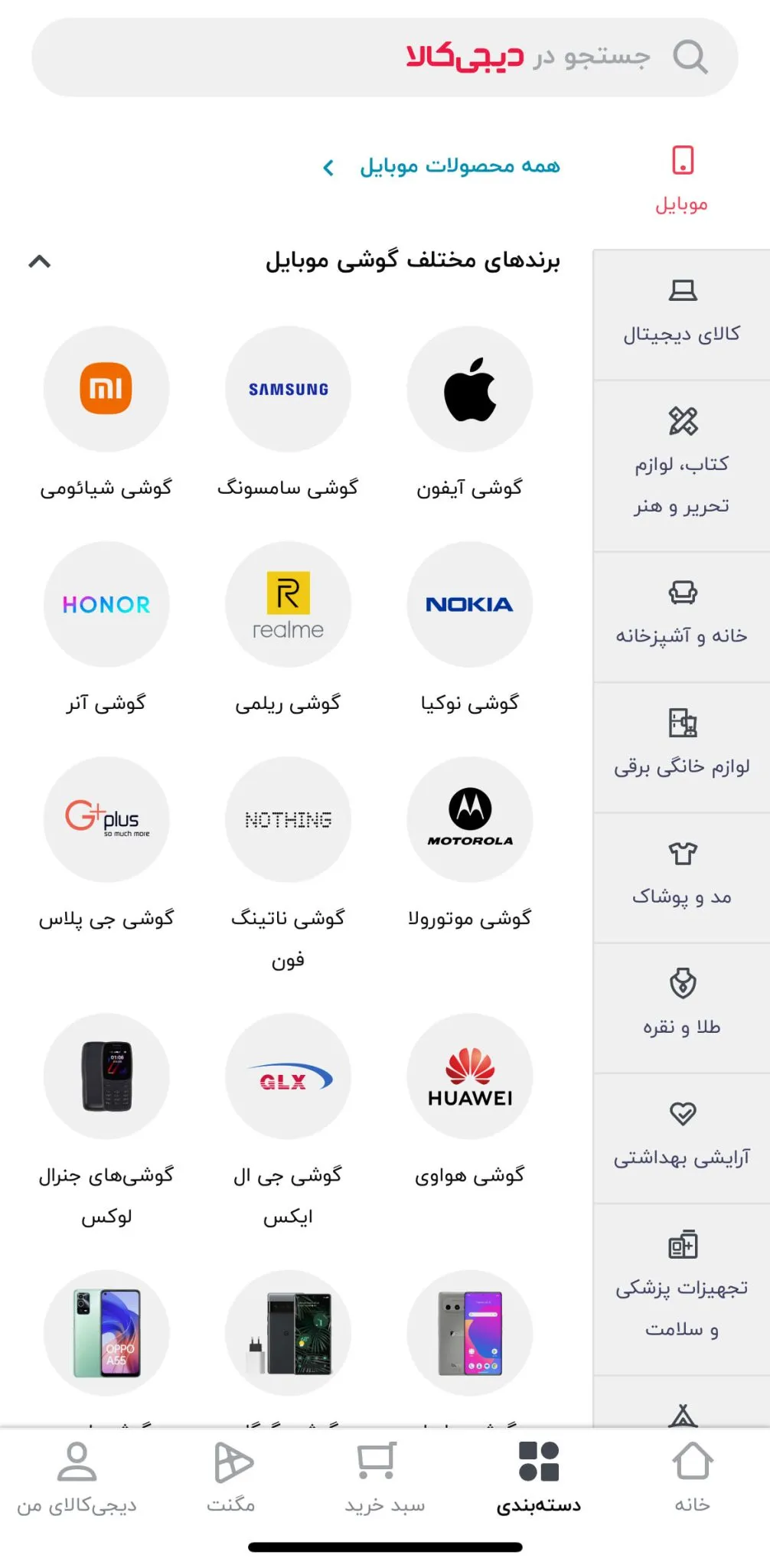Tap the موبایل phone icon at top
The height and width of the screenshot is (1568, 770).
coord(684,161)
